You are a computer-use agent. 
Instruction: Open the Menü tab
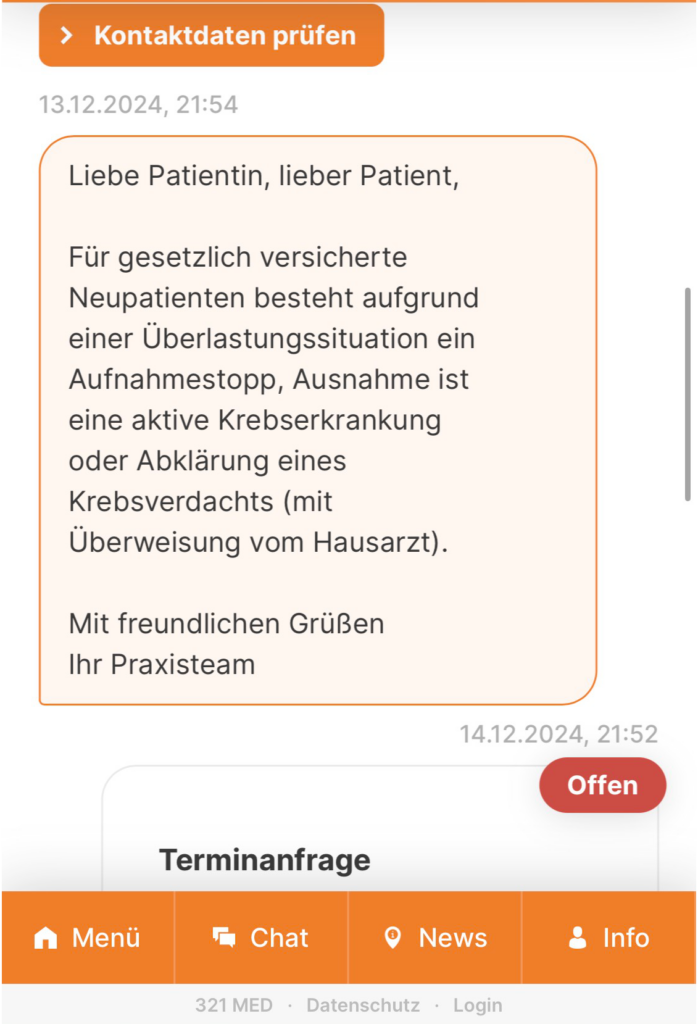(87, 938)
